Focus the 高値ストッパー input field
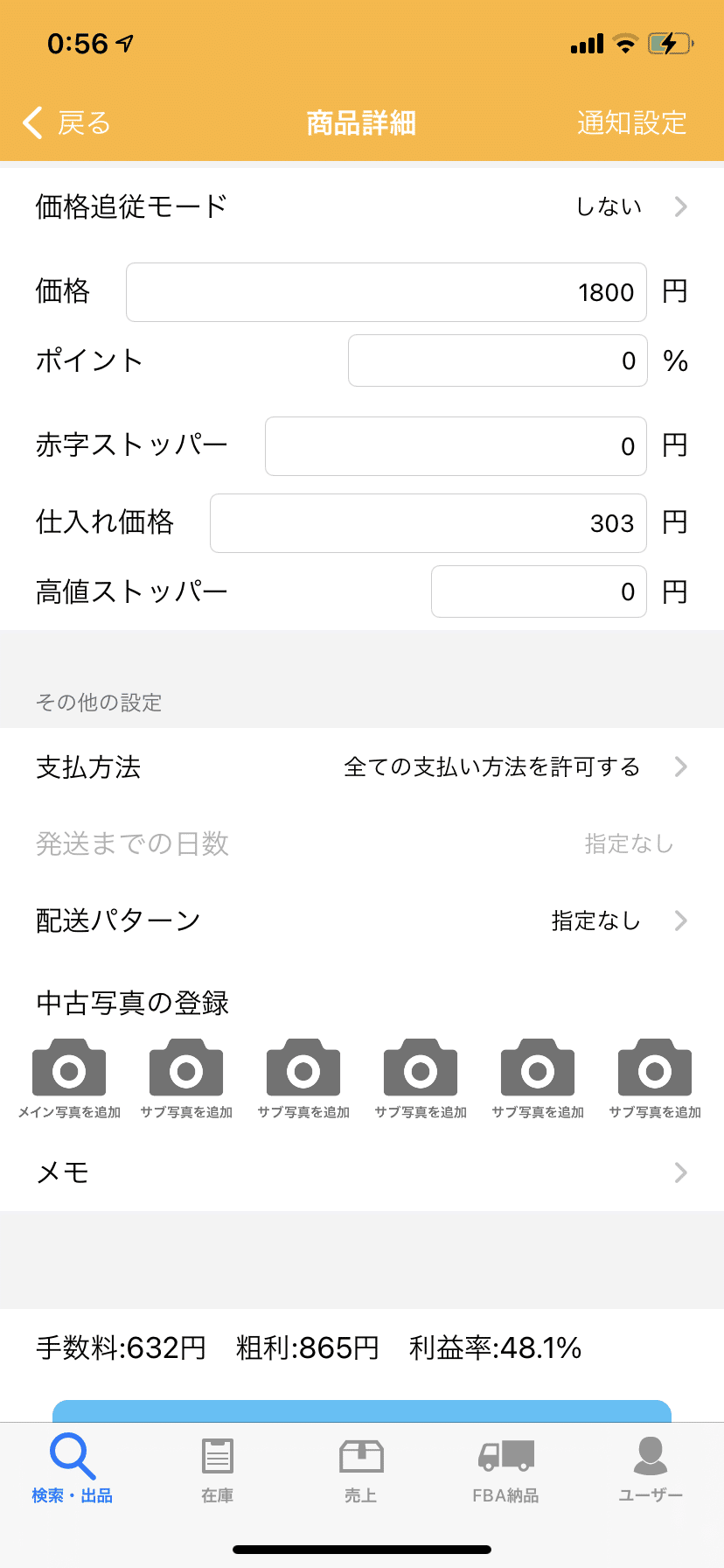The height and width of the screenshot is (1568, 724). coord(538,592)
